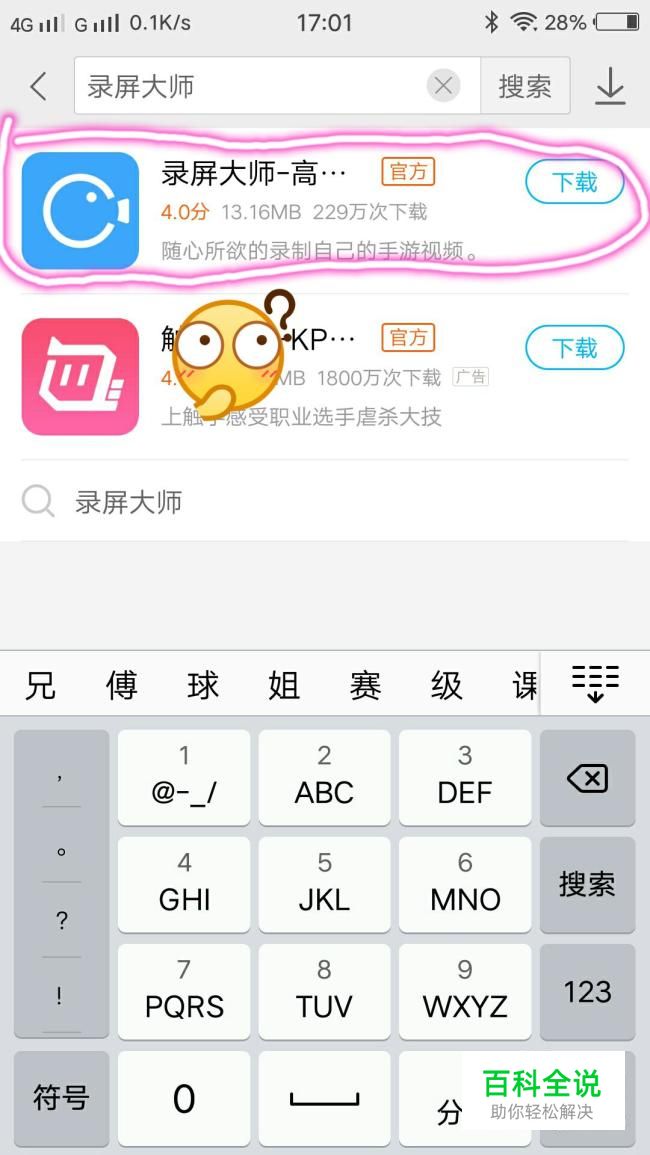The width and height of the screenshot is (650, 1155).
Task: Tap the 搜索 button beside search box
Action: pos(525,86)
